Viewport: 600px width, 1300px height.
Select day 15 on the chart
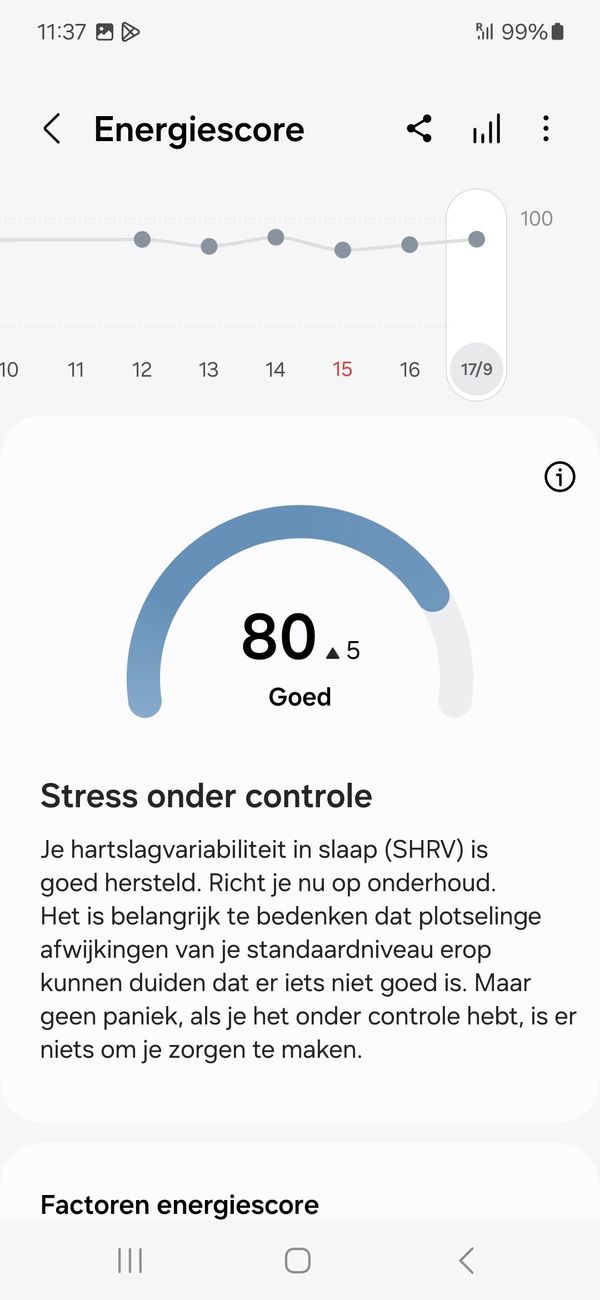[342, 369]
